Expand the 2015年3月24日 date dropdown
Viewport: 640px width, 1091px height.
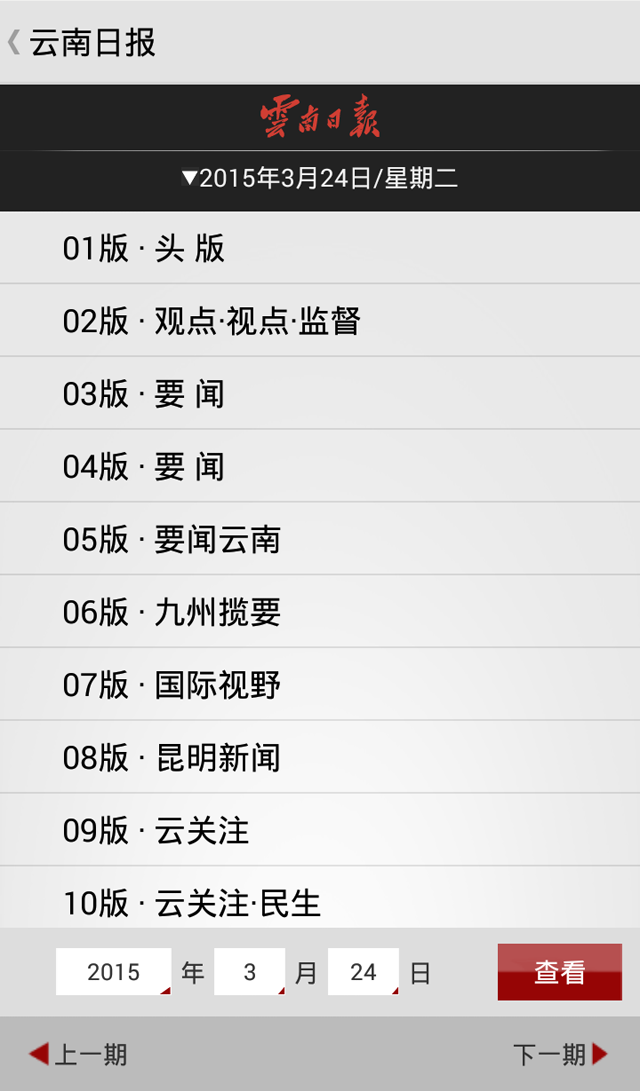pyautogui.click(x=320, y=179)
